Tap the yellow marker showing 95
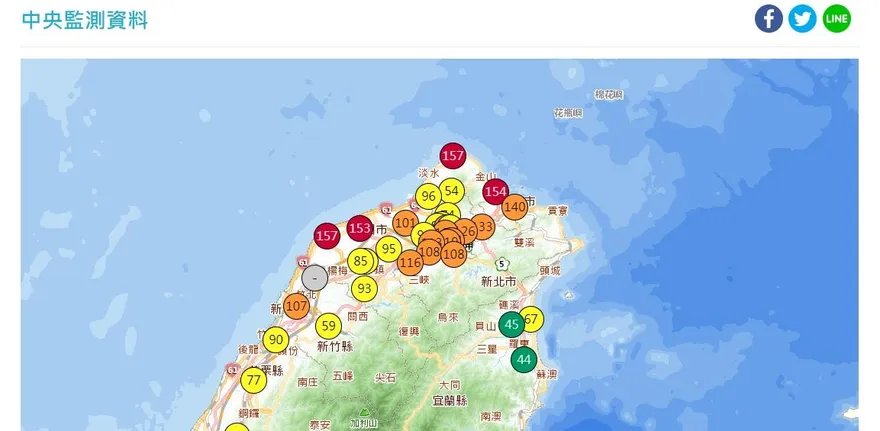The height and width of the screenshot is (431, 880). click(389, 249)
